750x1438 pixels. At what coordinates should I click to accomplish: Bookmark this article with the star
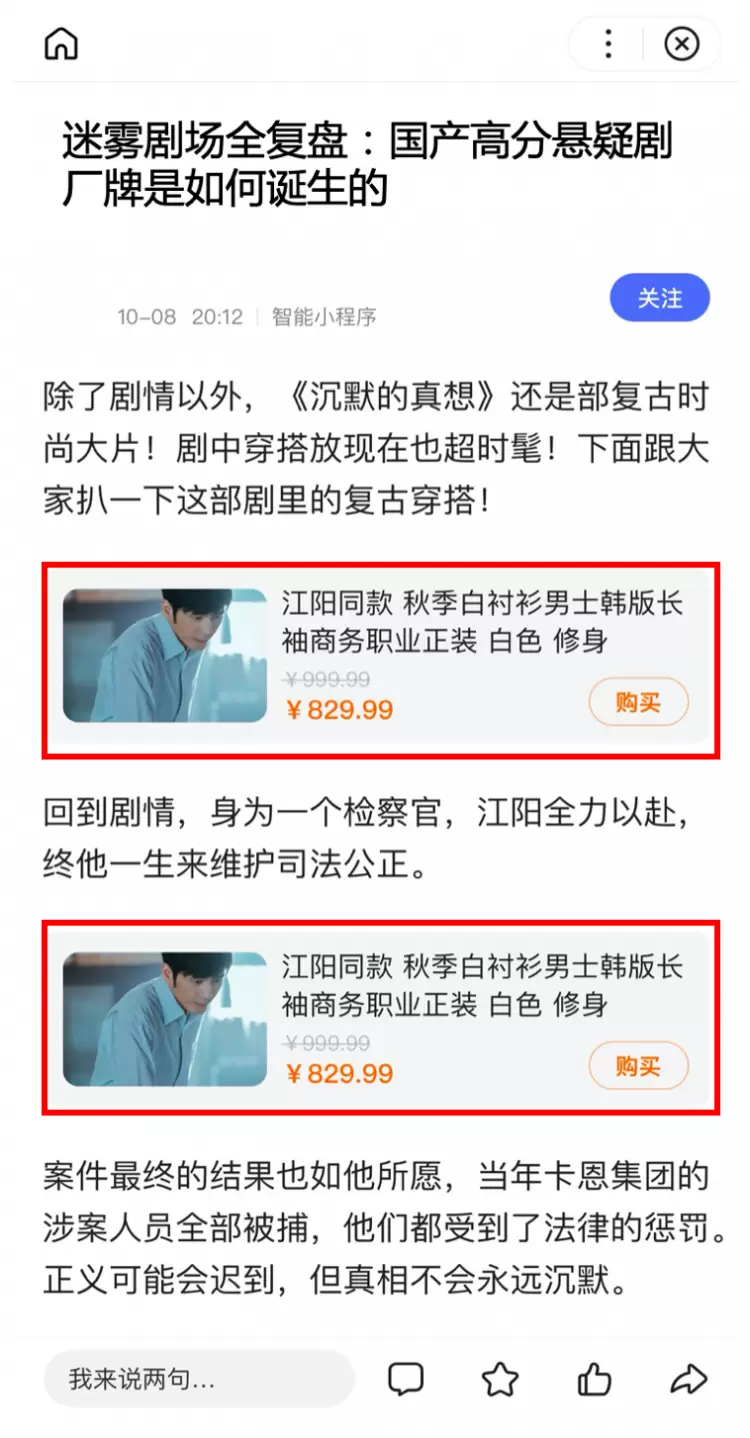point(500,1380)
